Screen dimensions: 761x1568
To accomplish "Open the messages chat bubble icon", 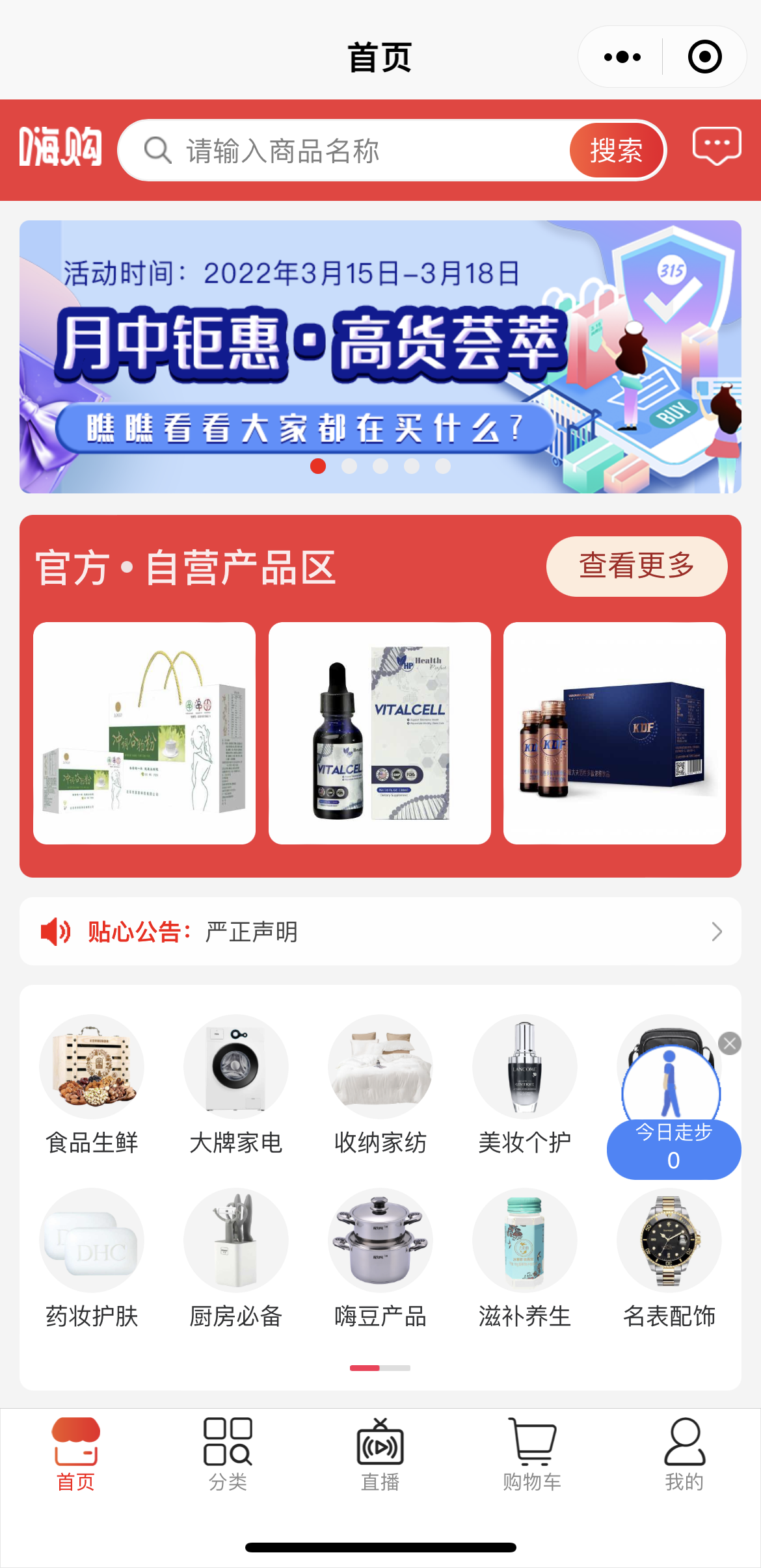I will click(716, 146).
